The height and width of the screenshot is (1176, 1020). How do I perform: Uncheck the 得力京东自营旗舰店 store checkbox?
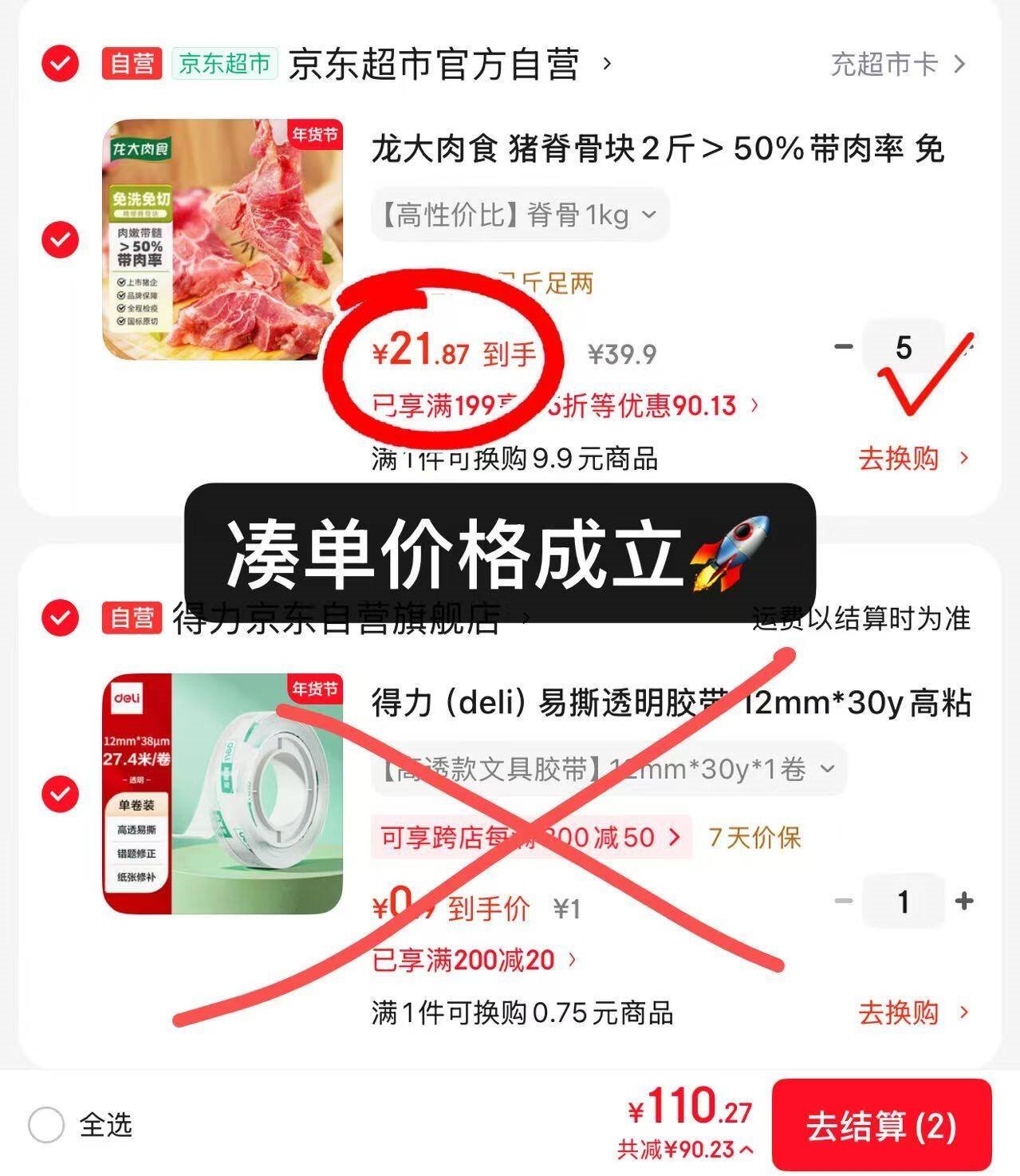click(x=61, y=618)
